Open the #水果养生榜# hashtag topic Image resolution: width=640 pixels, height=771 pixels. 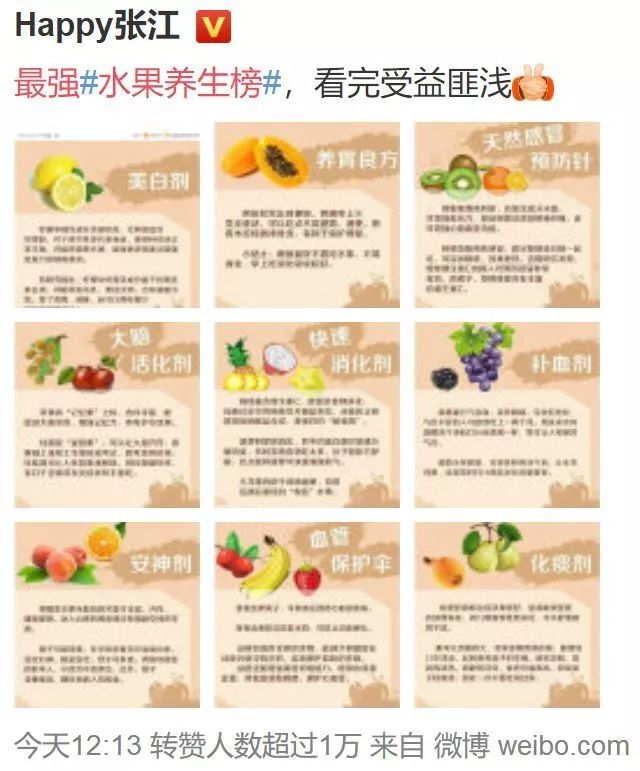click(x=180, y=84)
